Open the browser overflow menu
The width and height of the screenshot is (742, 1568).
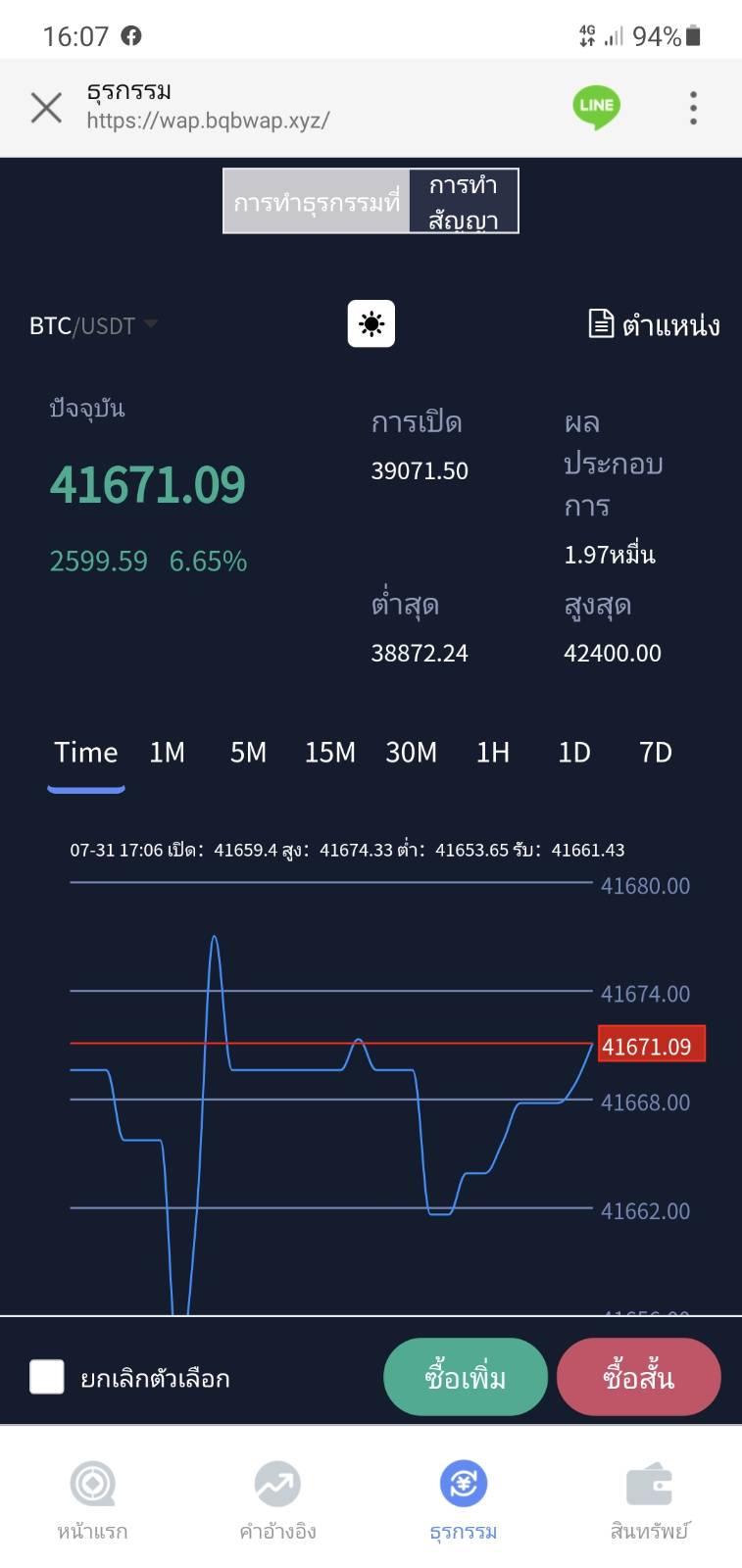(x=693, y=108)
